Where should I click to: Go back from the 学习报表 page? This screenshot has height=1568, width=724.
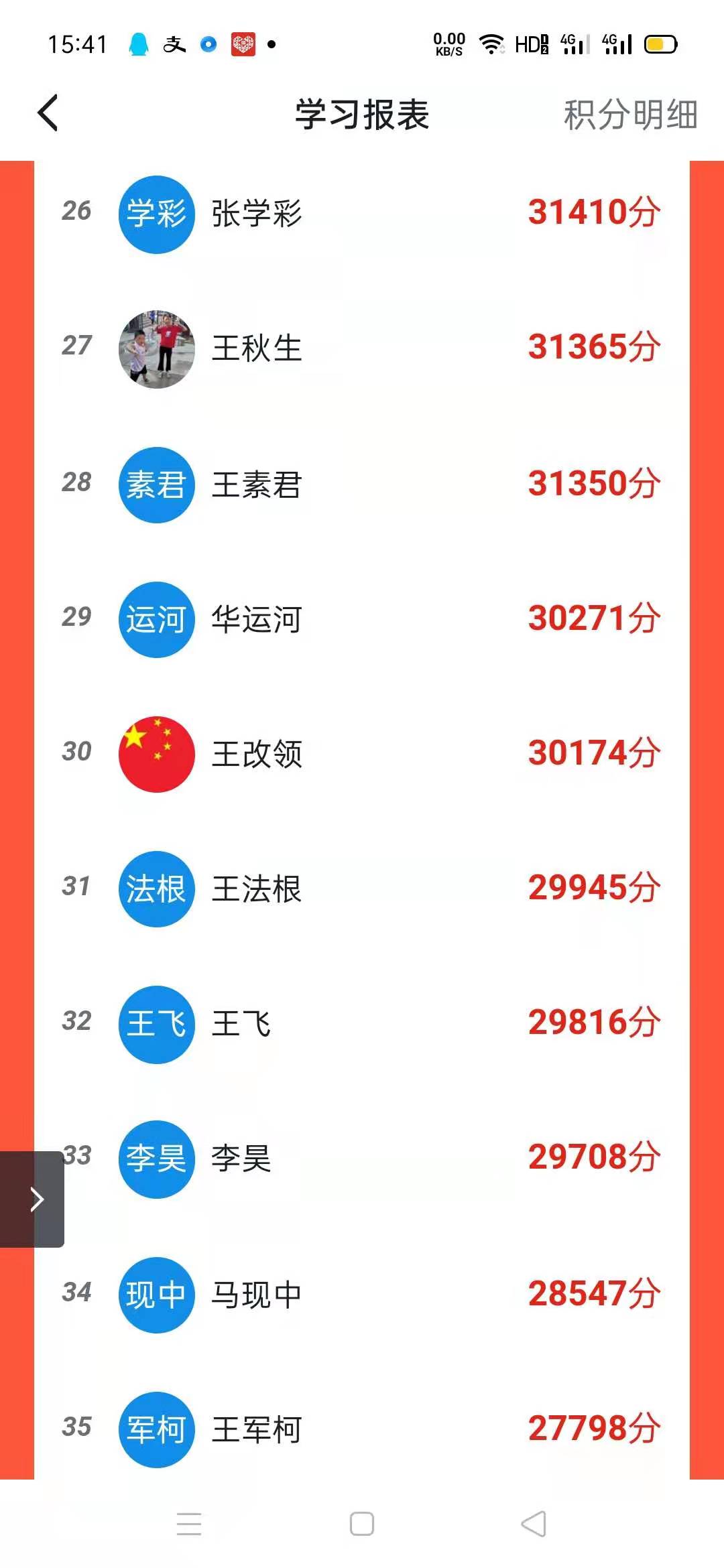click(48, 113)
